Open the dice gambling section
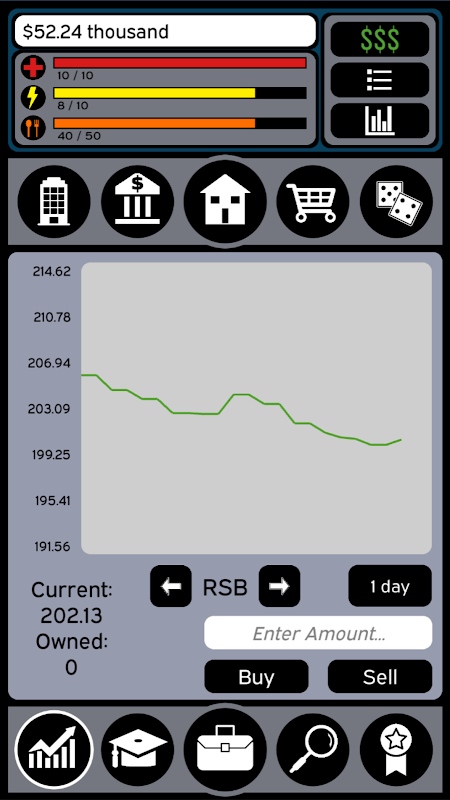The width and height of the screenshot is (450, 800). (396, 202)
